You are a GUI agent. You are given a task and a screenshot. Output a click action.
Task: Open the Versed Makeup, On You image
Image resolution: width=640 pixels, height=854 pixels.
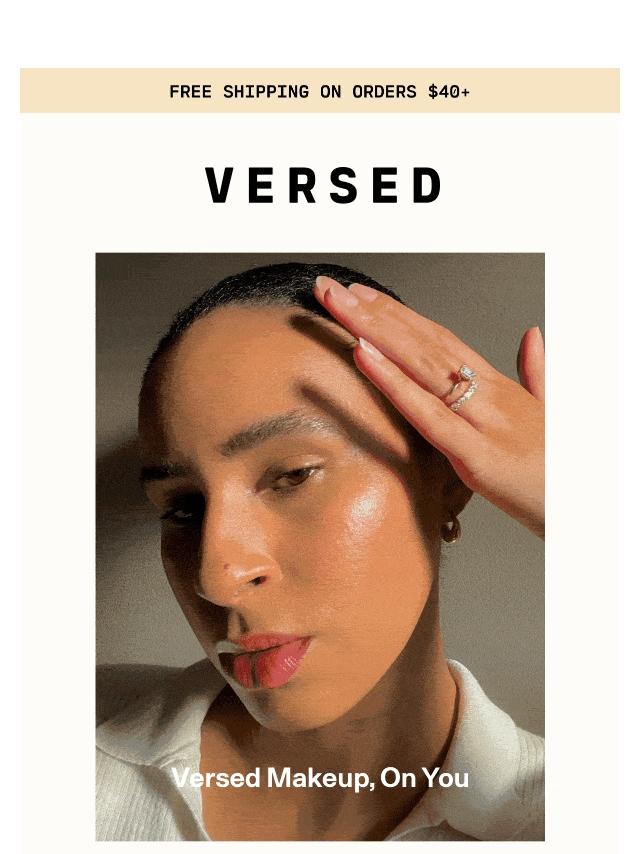coord(320,547)
